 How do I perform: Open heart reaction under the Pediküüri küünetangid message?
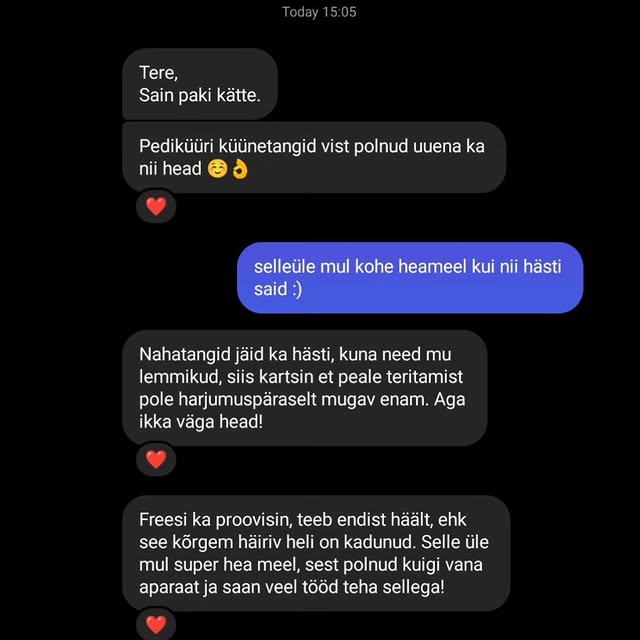tap(156, 207)
